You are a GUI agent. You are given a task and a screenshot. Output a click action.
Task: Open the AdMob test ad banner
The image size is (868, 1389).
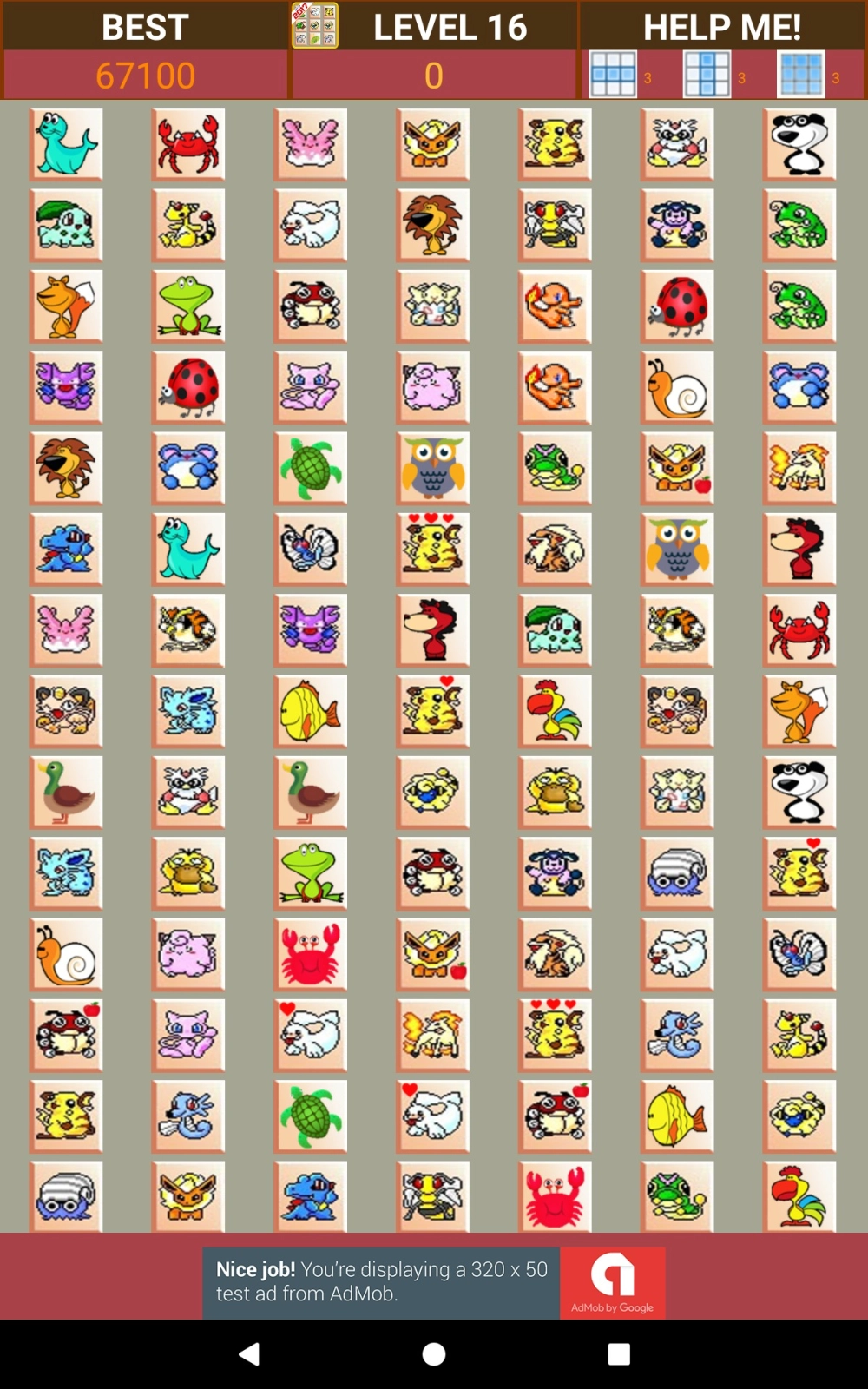pyautogui.click(x=434, y=1282)
